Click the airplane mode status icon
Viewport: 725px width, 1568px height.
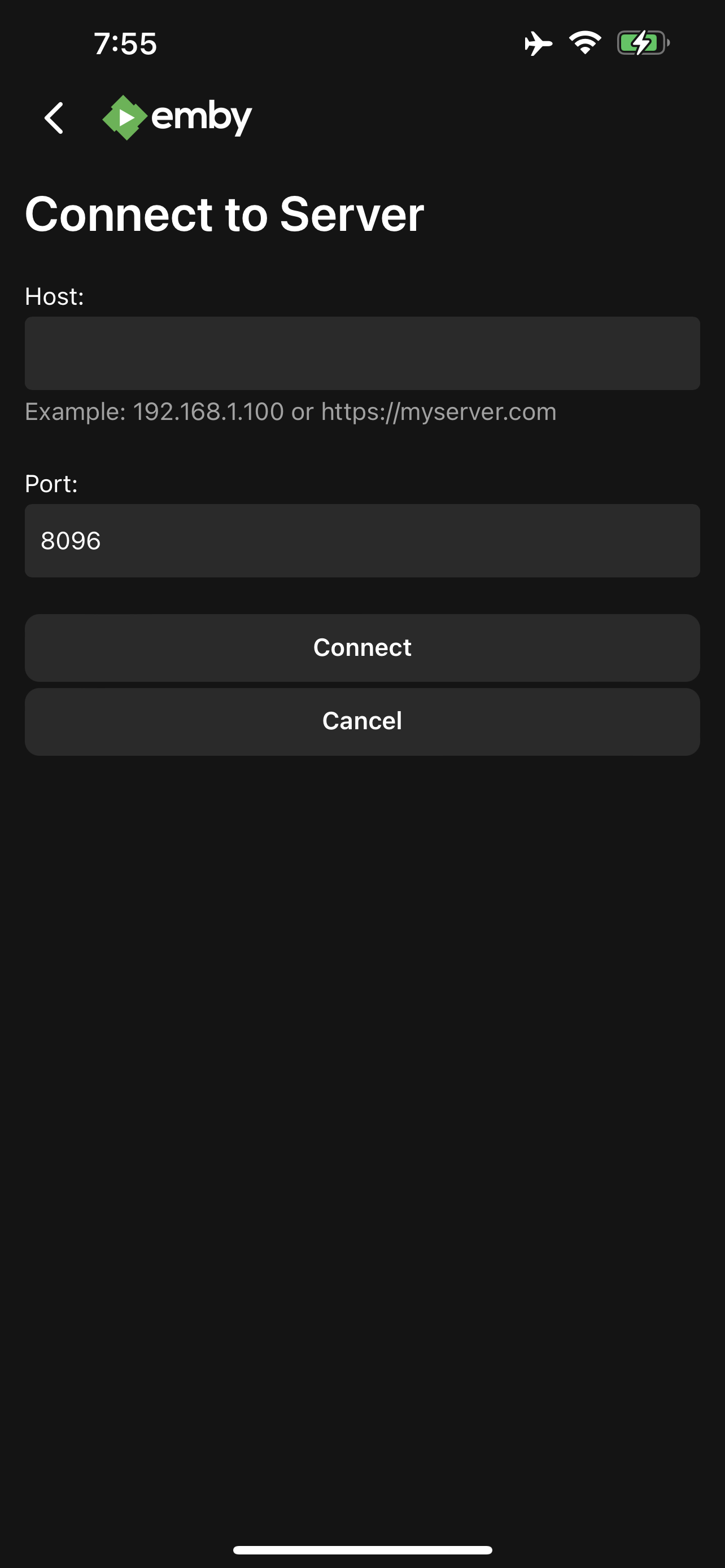pyautogui.click(x=538, y=42)
